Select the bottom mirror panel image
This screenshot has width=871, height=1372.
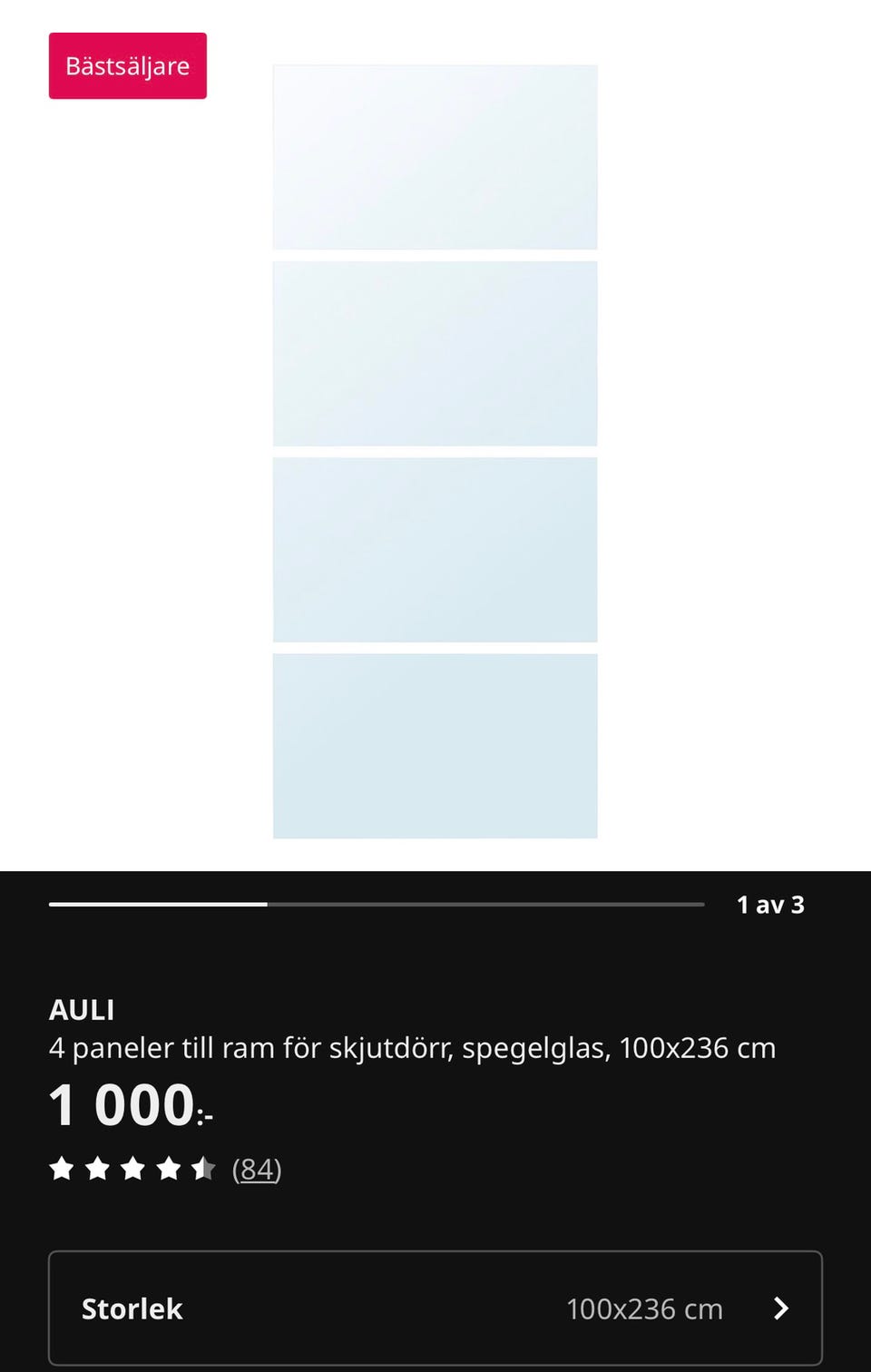(x=435, y=746)
